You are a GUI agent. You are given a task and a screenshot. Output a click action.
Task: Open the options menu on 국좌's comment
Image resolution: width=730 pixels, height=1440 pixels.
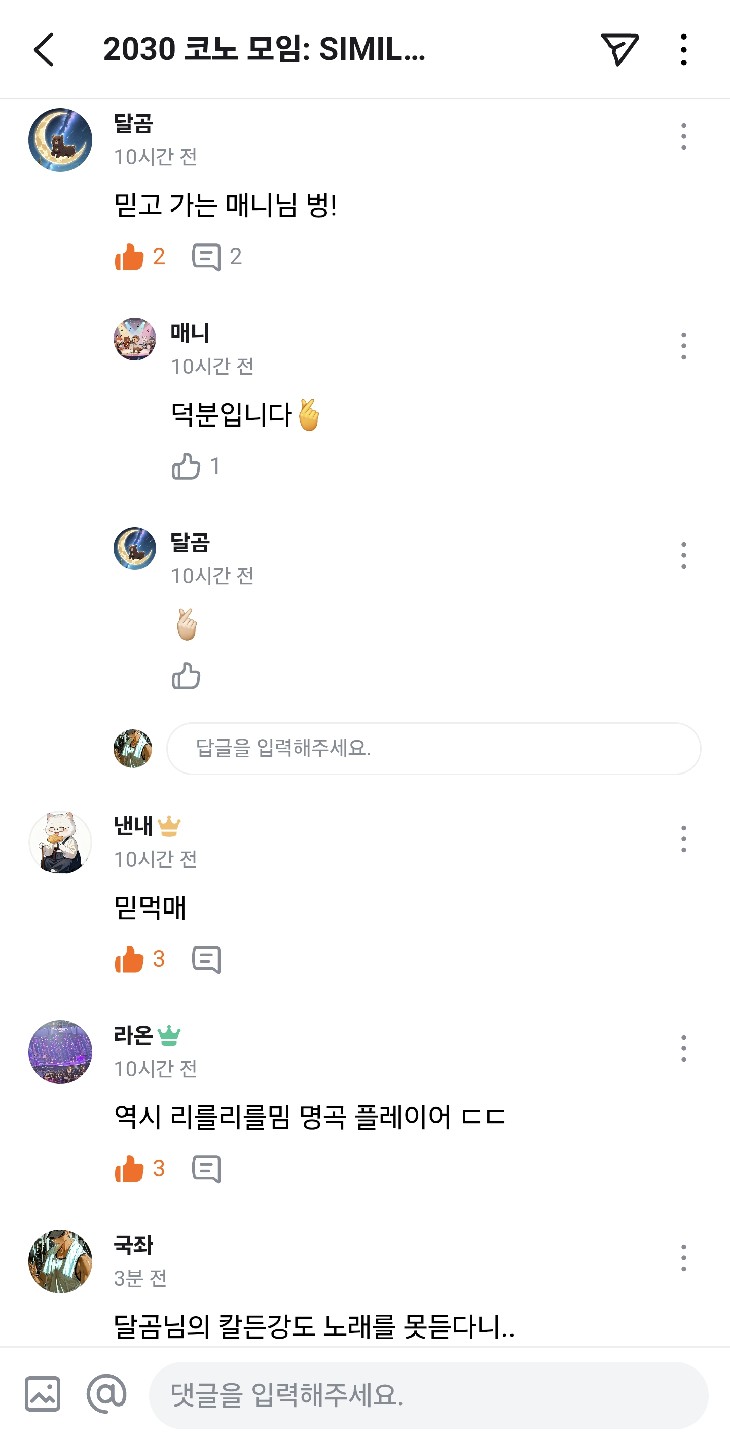coord(683,1257)
